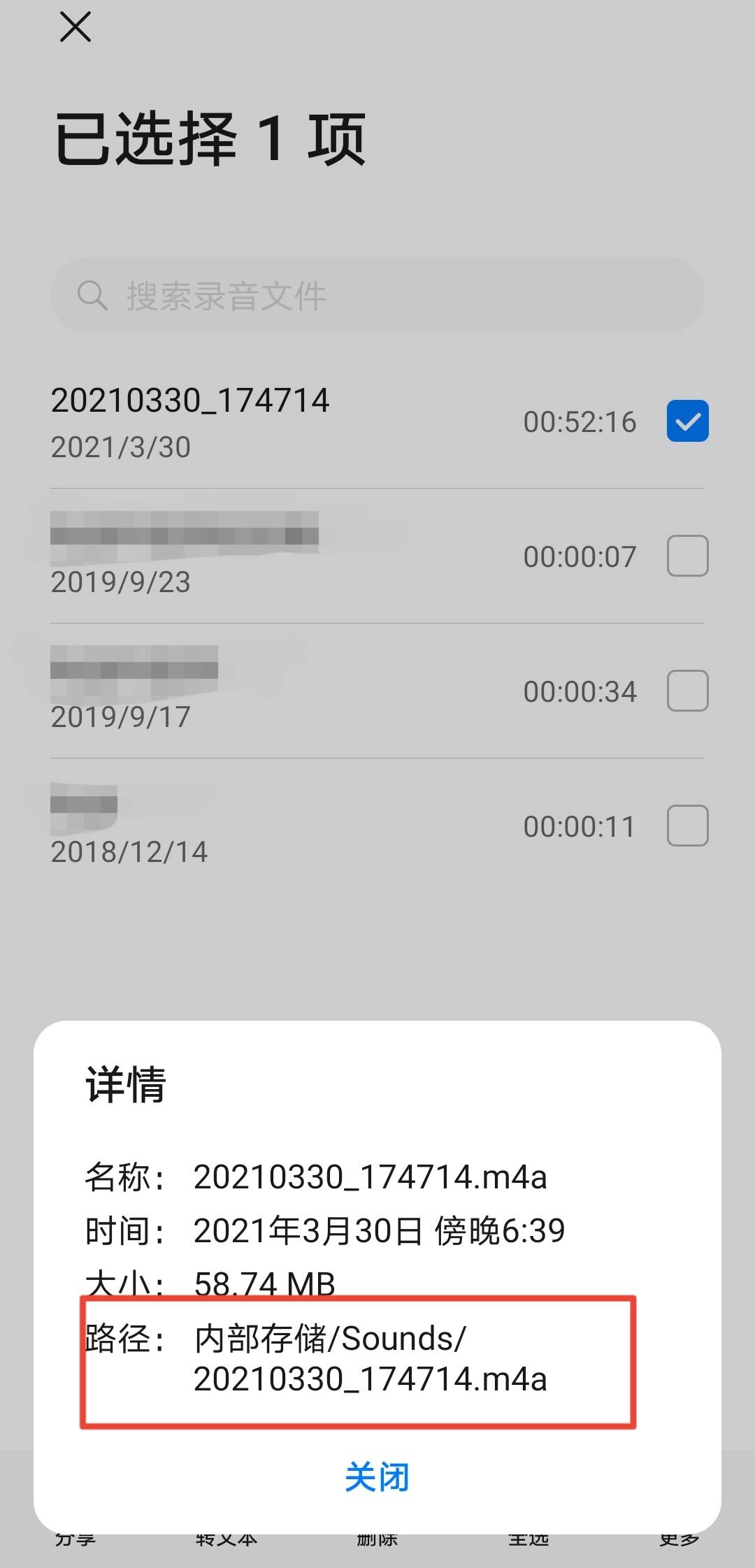Select the recording dated 2019/9/23
The height and width of the screenshot is (1568, 755).
pyautogui.click(x=687, y=556)
